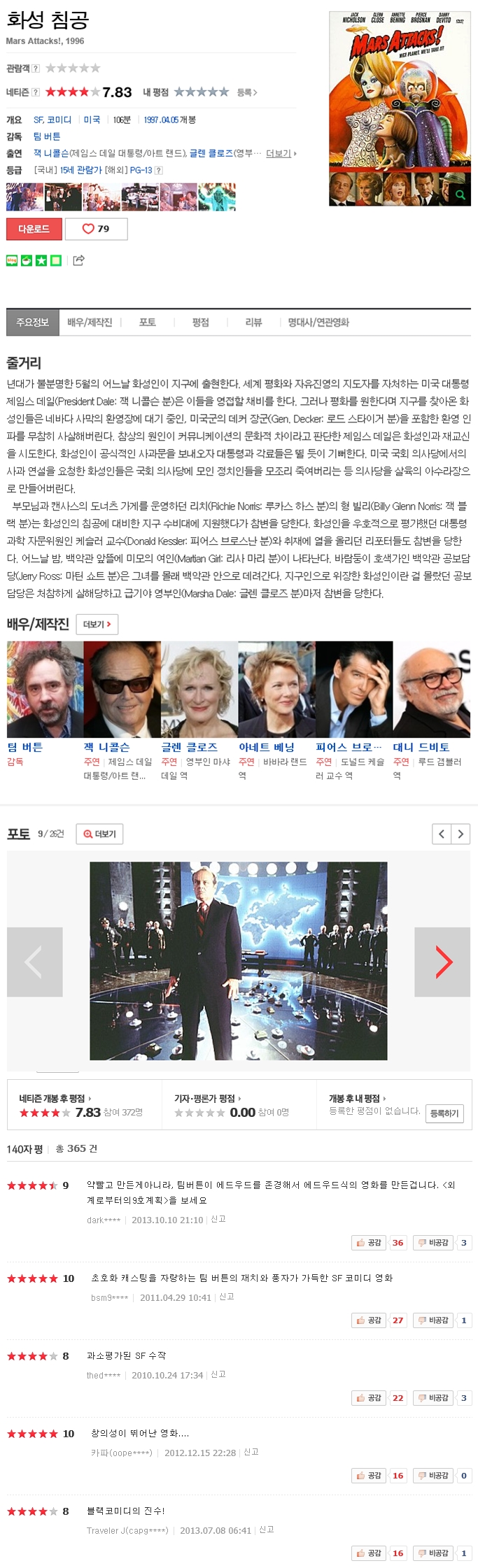Switch to the 평점 tab
The width and height of the screenshot is (478, 1568).
(200, 322)
